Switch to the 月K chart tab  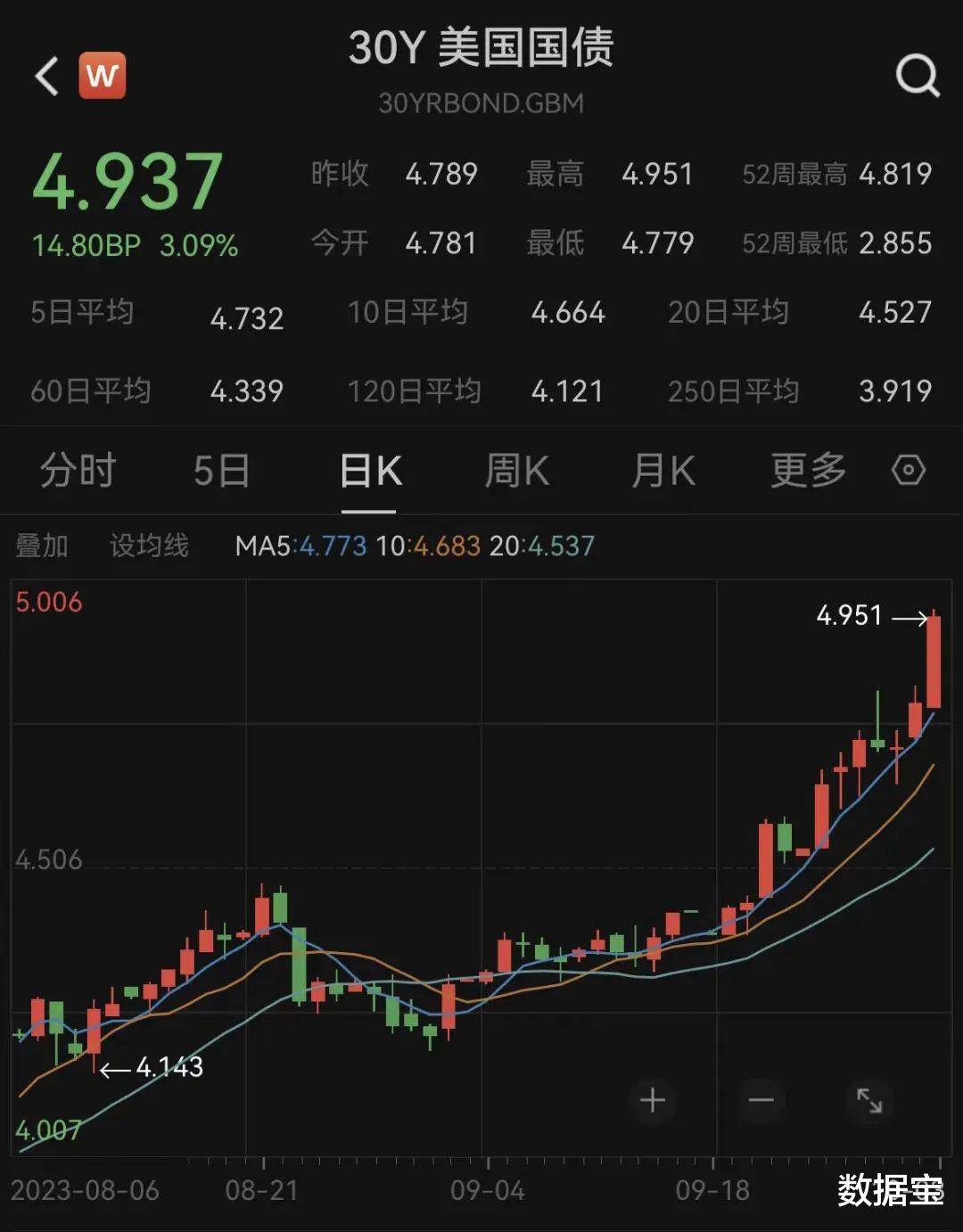[x=663, y=470]
